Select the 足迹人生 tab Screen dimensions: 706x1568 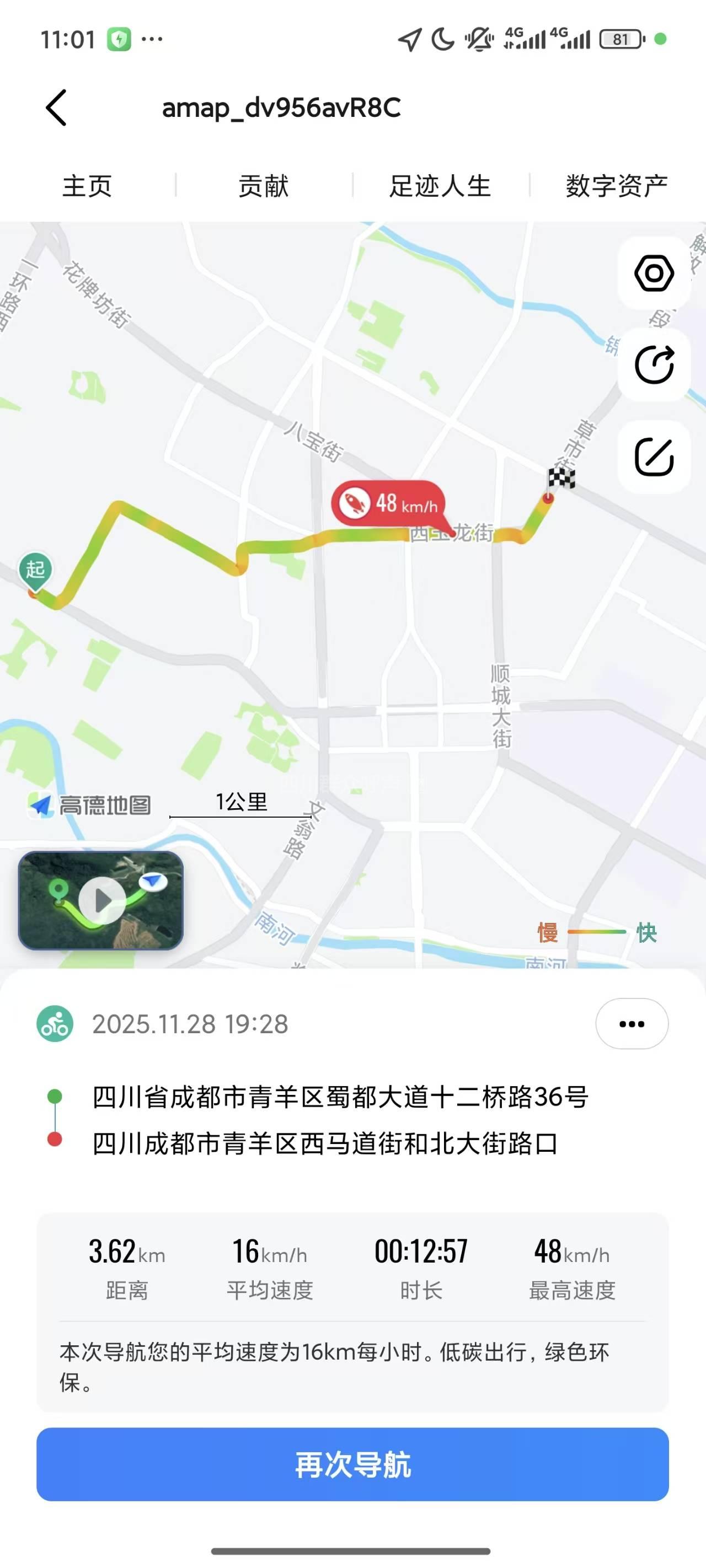click(440, 186)
